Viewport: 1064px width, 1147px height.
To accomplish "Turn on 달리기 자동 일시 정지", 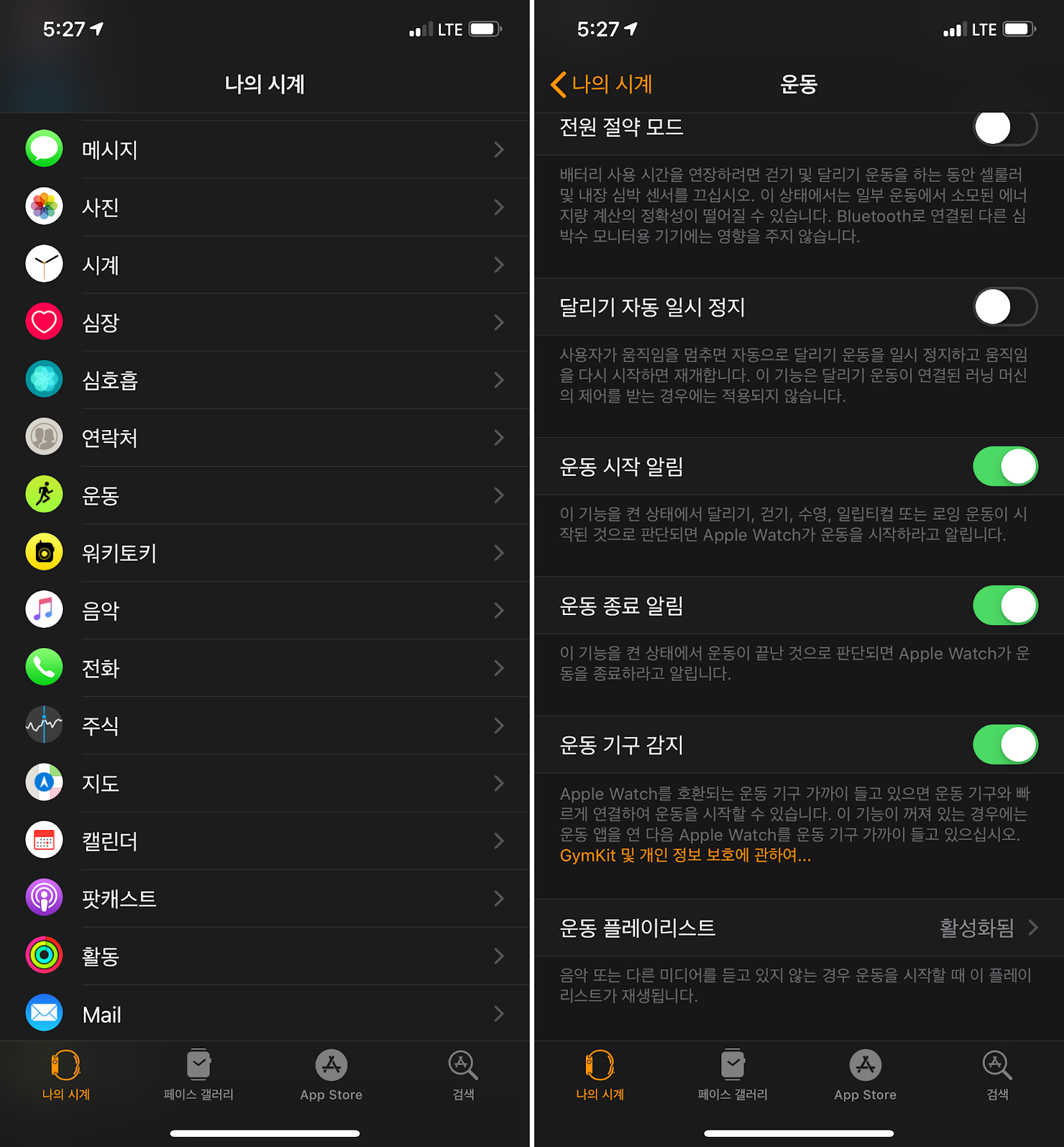I will (1004, 307).
